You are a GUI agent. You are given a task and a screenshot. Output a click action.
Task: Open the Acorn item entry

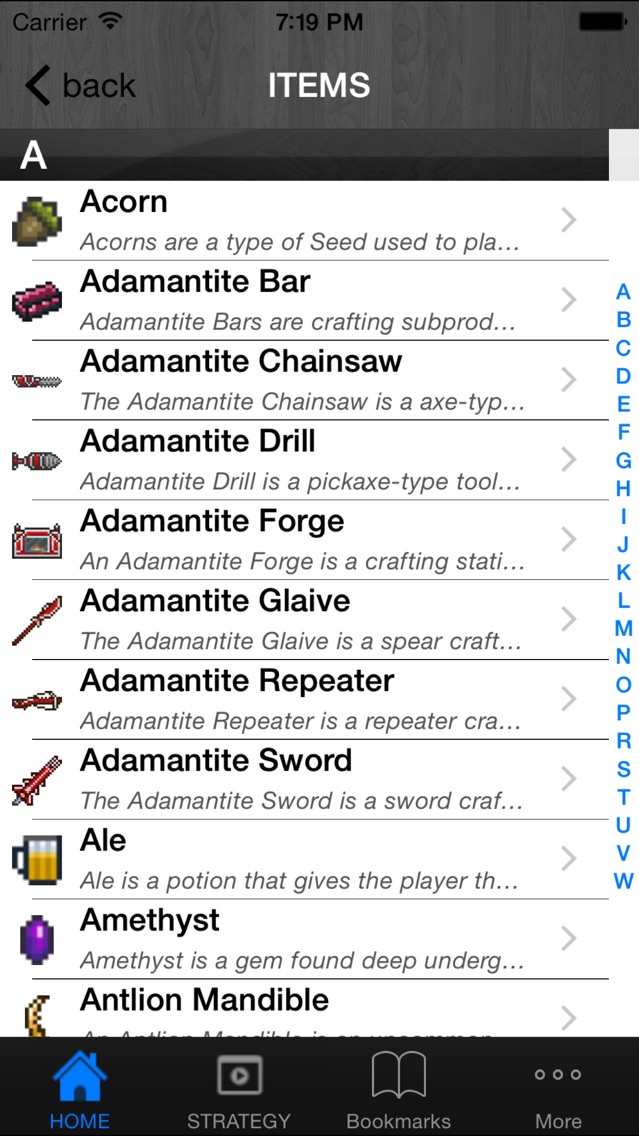pyautogui.click(x=300, y=220)
